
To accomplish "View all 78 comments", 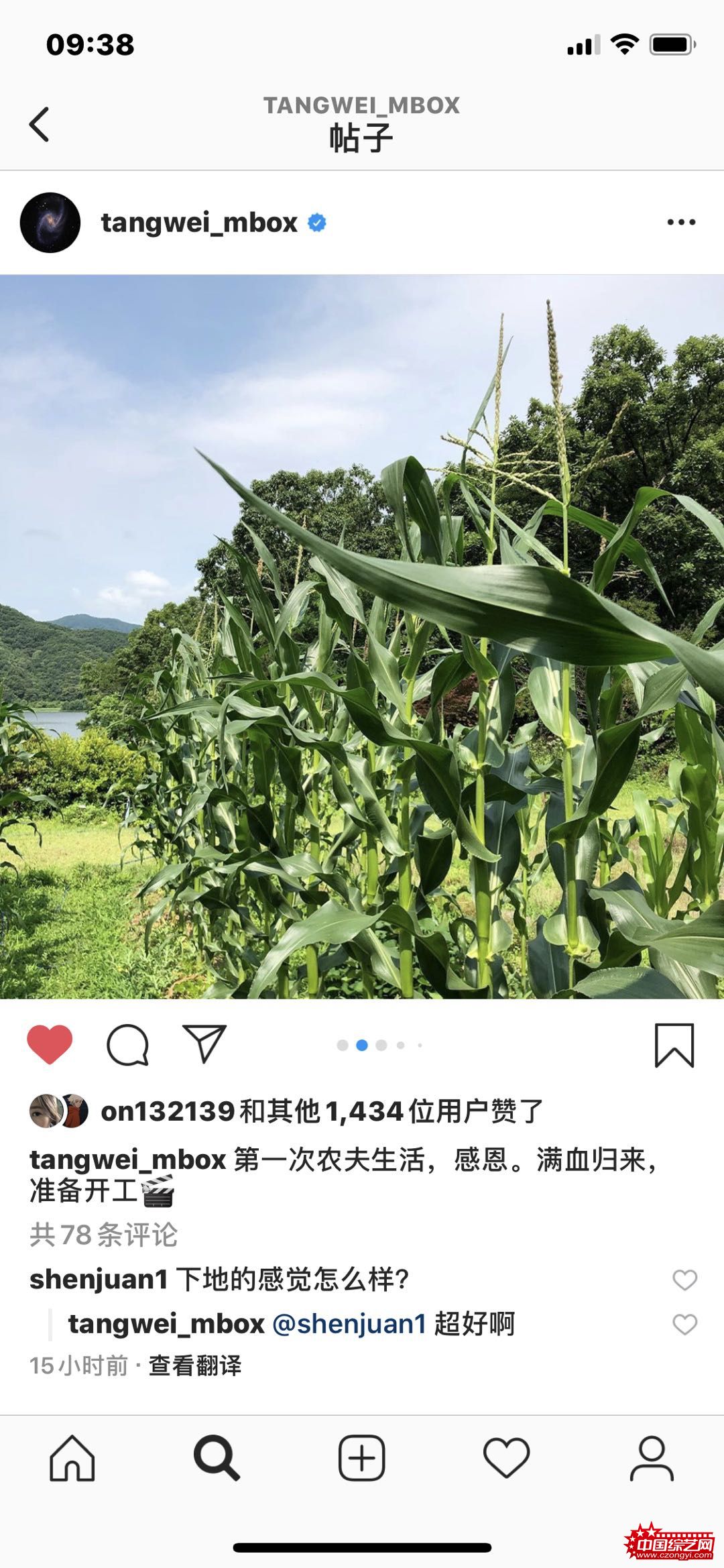I will pyautogui.click(x=104, y=1235).
